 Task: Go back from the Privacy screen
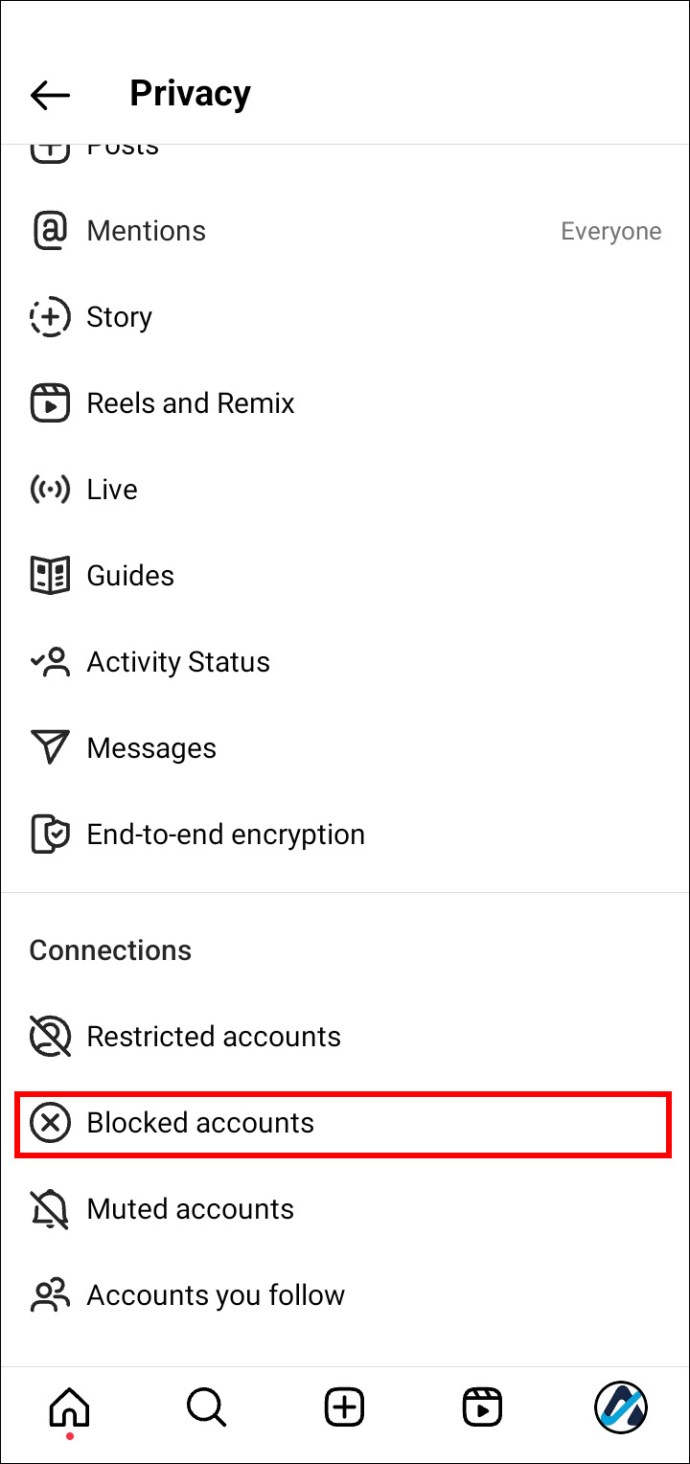click(x=50, y=95)
